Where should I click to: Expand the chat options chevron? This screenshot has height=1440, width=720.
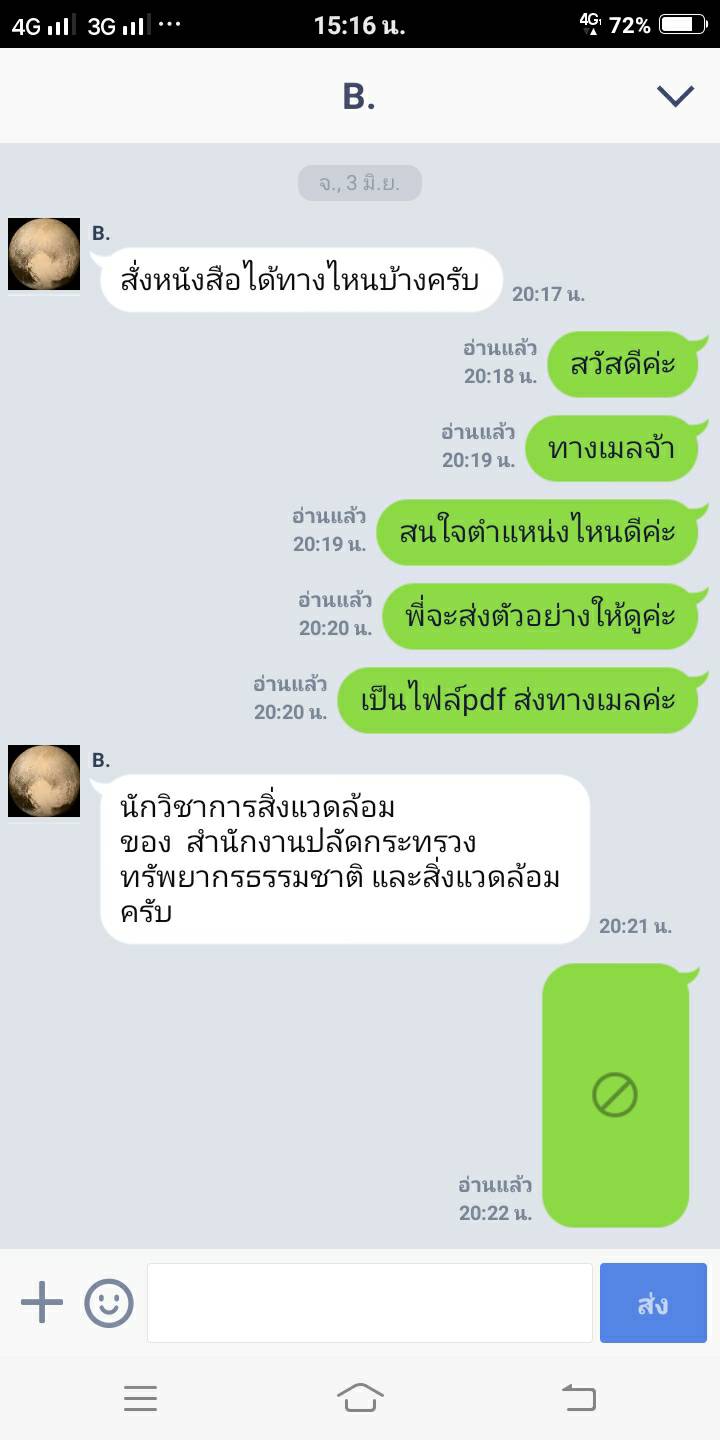[675, 96]
